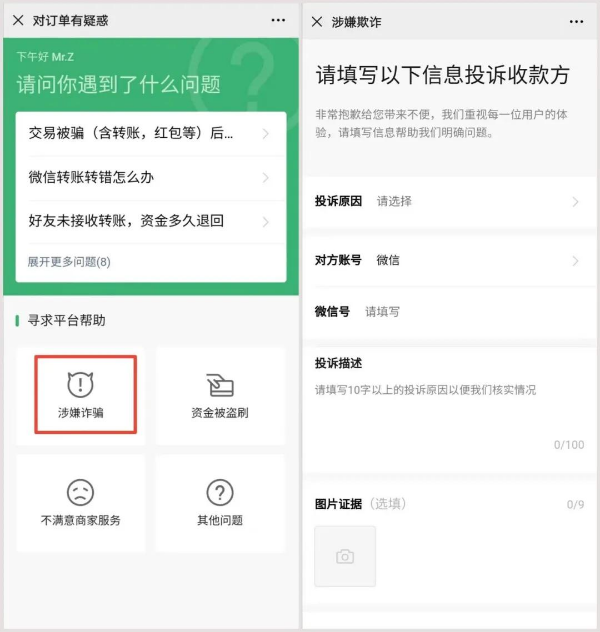Select the 资金被盗刷 help option

point(220,395)
